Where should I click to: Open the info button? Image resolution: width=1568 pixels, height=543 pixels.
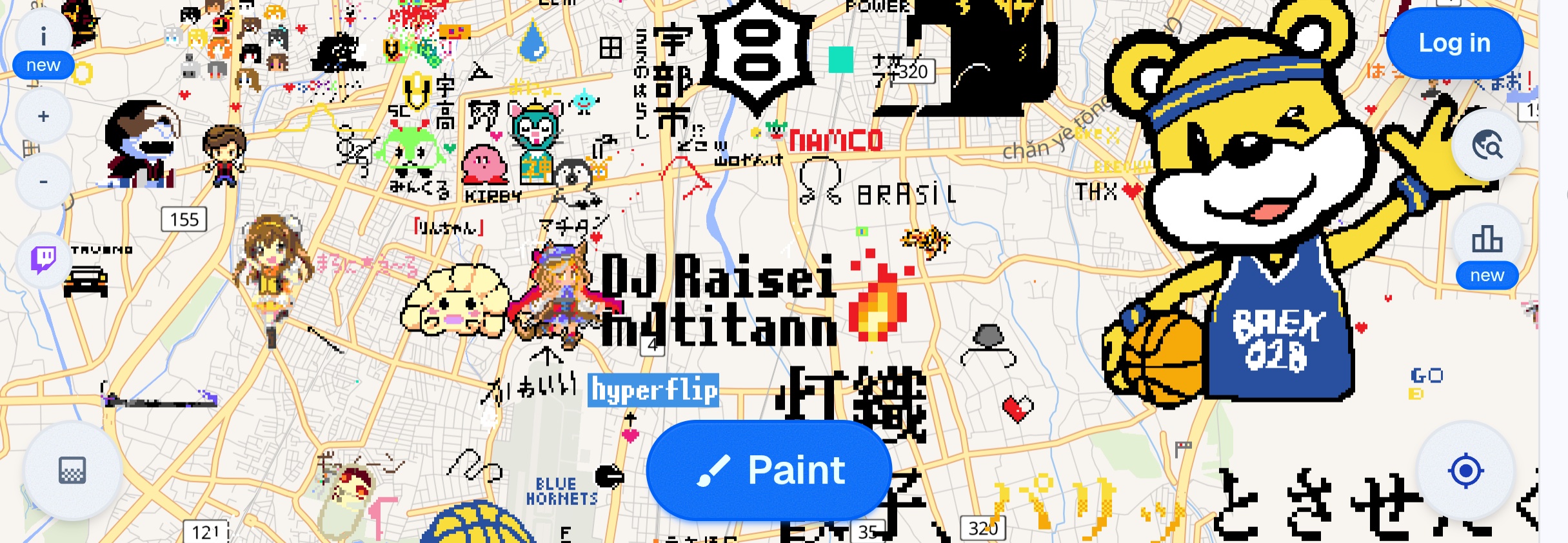(x=43, y=35)
